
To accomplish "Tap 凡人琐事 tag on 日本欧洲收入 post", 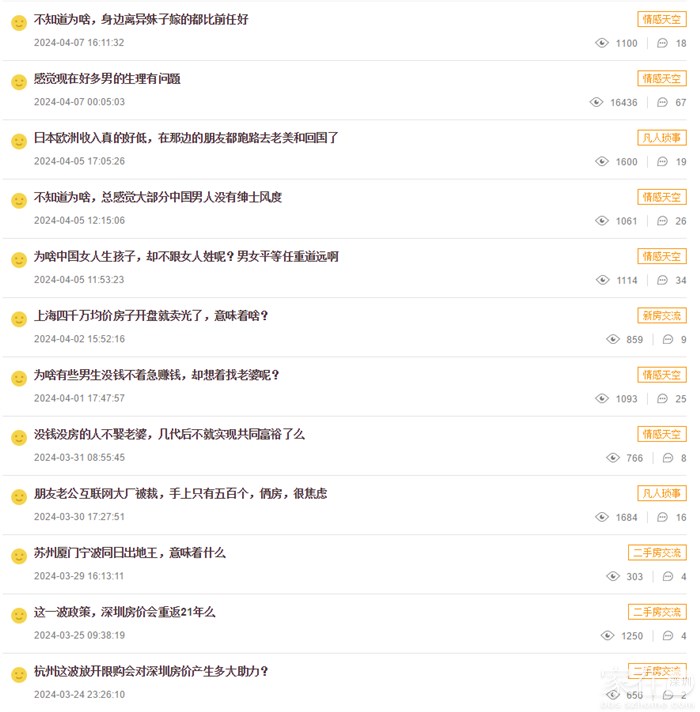I will point(662,137).
